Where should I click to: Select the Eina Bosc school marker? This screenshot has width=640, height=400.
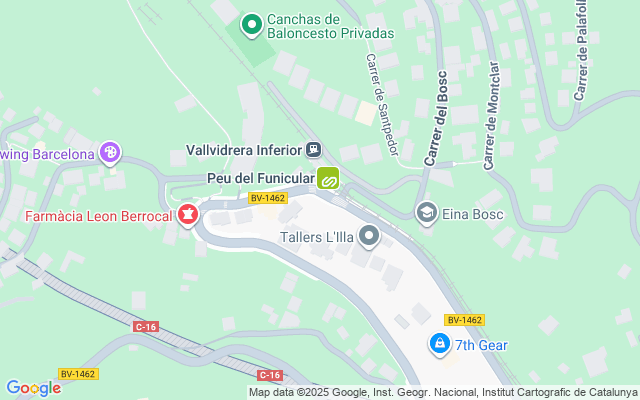(x=427, y=213)
